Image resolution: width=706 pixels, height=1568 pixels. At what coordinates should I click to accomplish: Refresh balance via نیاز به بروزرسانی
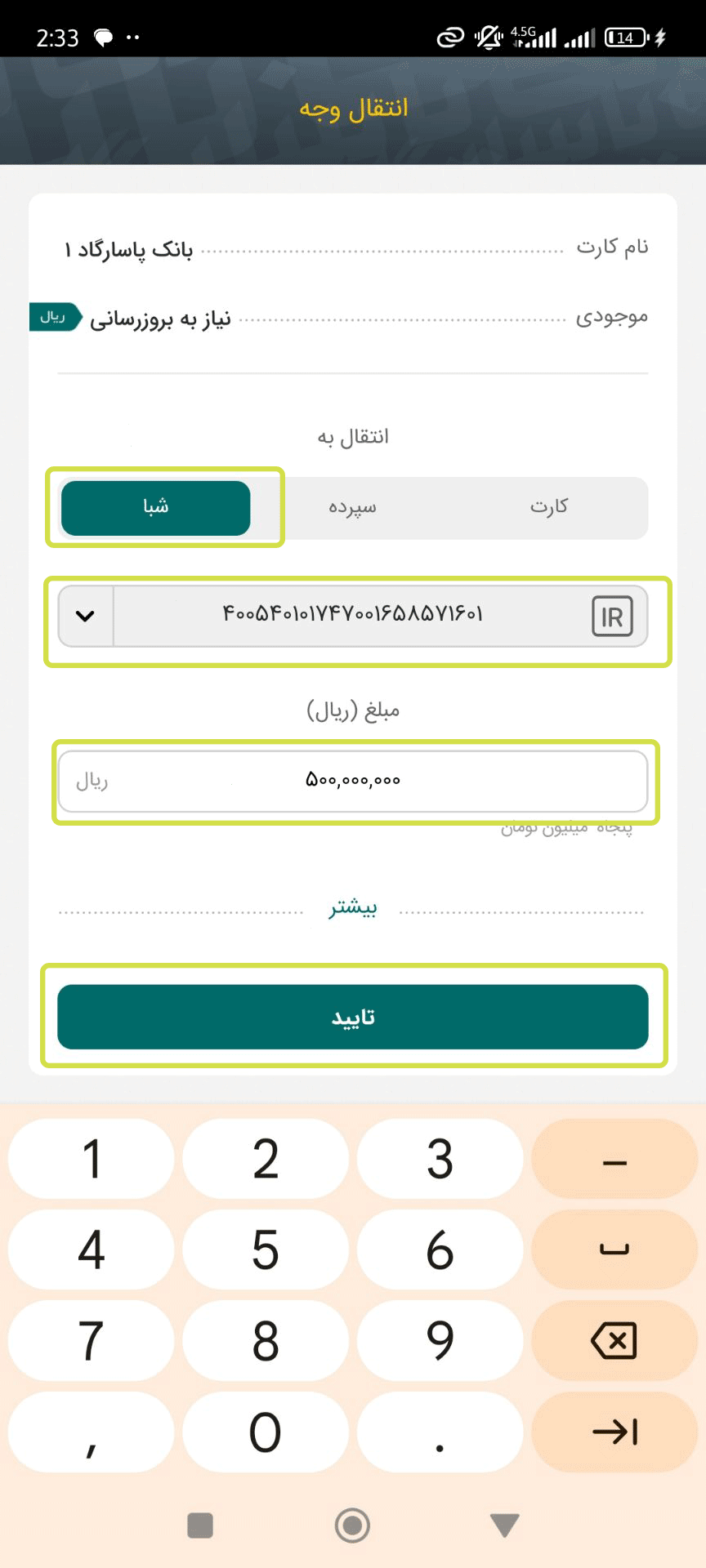[160, 319]
